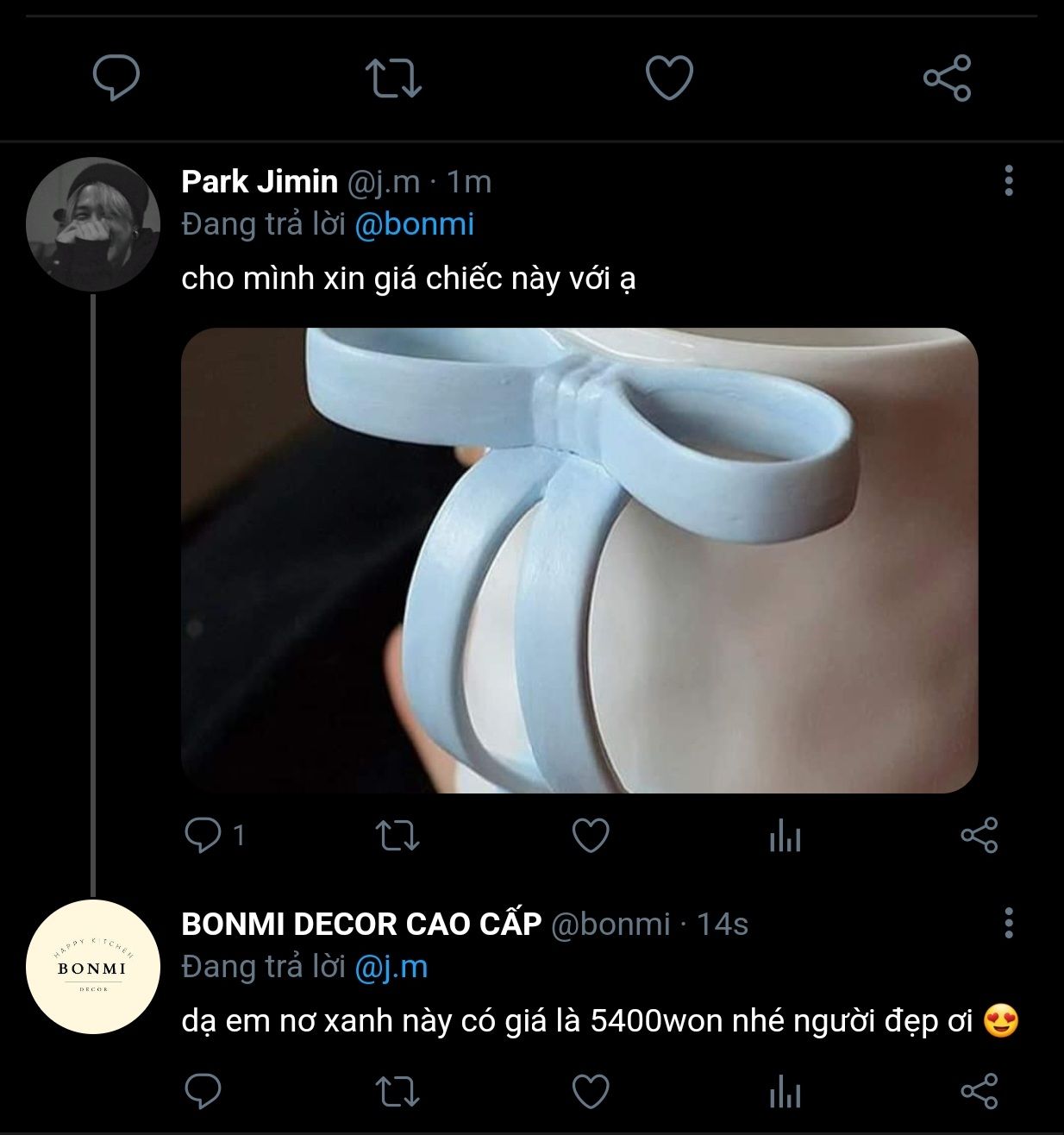1064x1135 pixels.
Task: Retweet the top tweet
Action: [393, 78]
